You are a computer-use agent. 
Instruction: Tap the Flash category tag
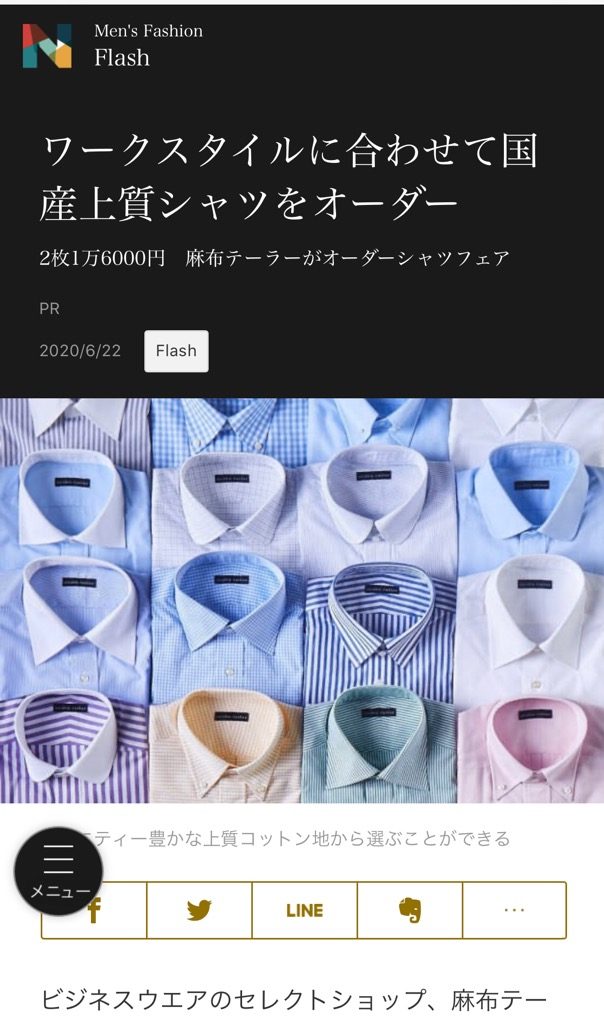coord(176,351)
